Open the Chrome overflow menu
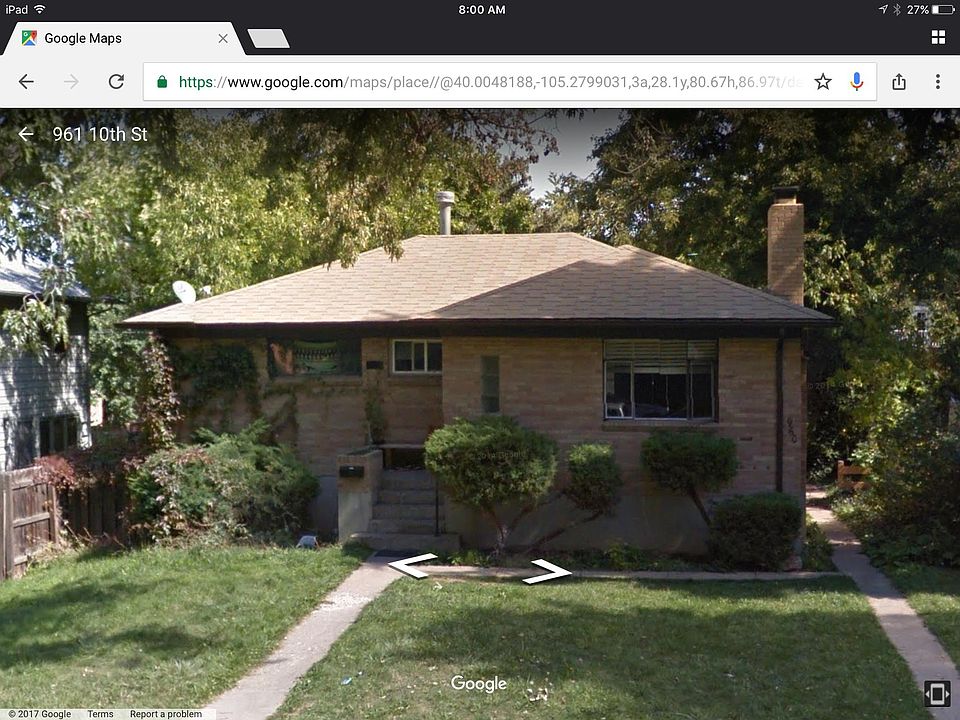 (937, 82)
